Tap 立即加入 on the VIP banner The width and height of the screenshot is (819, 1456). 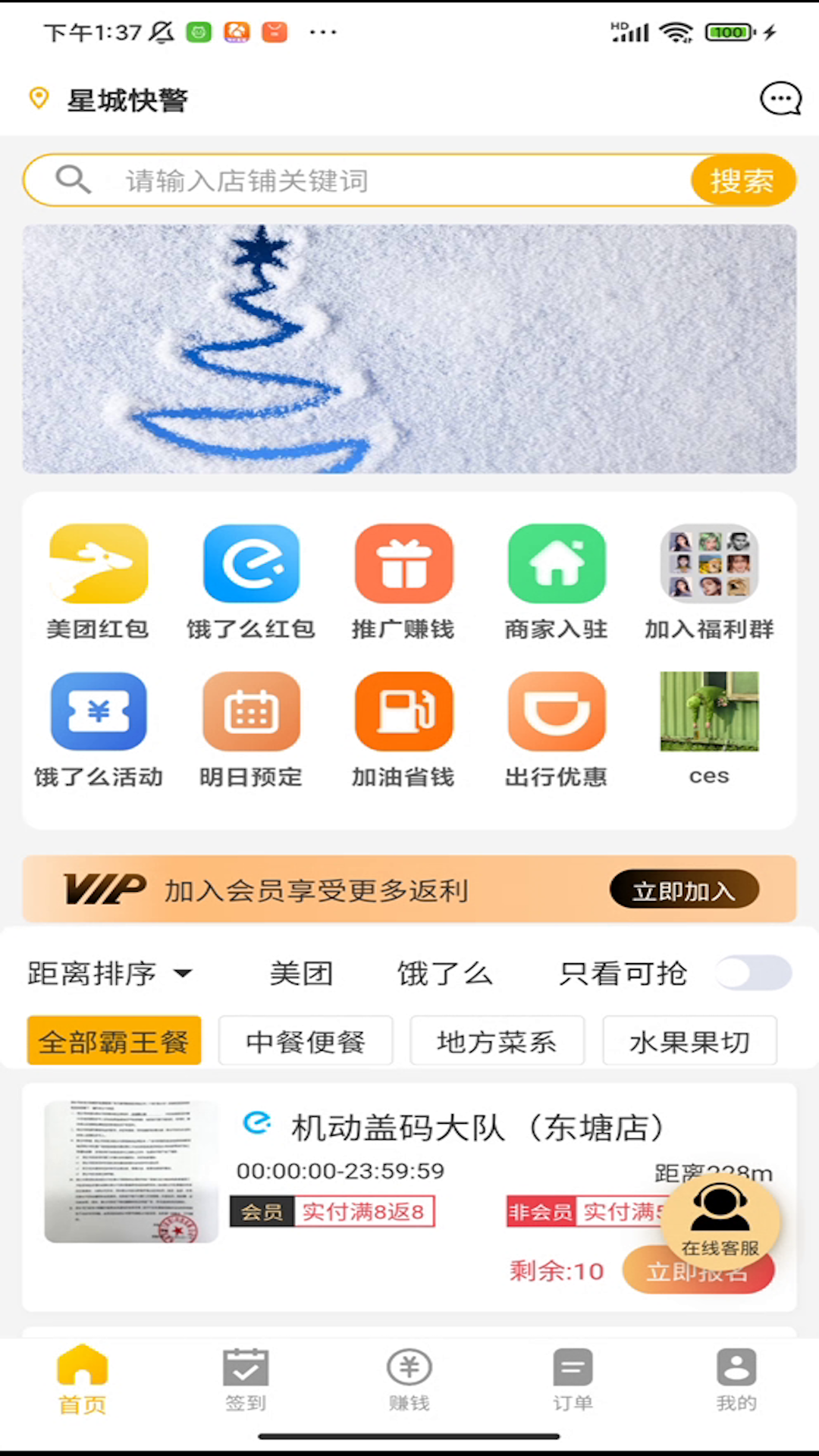click(684, 890)
